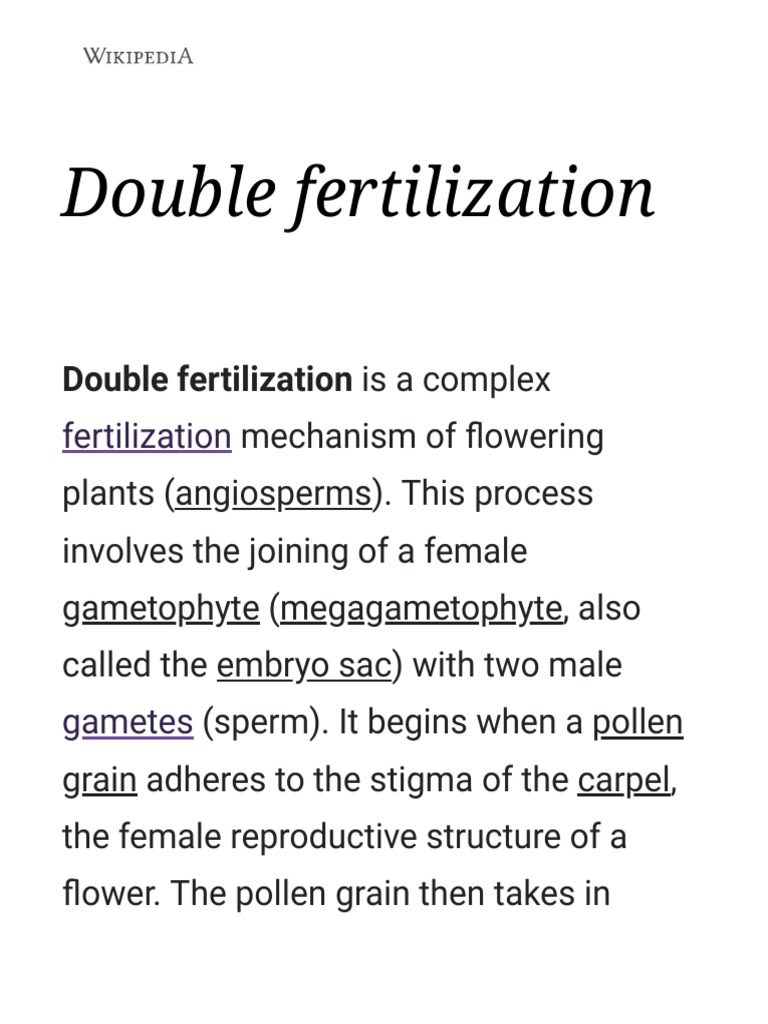Tap the embryo sac link
This screenshot has height=1024, width=768.
click(x=304, y=666)
